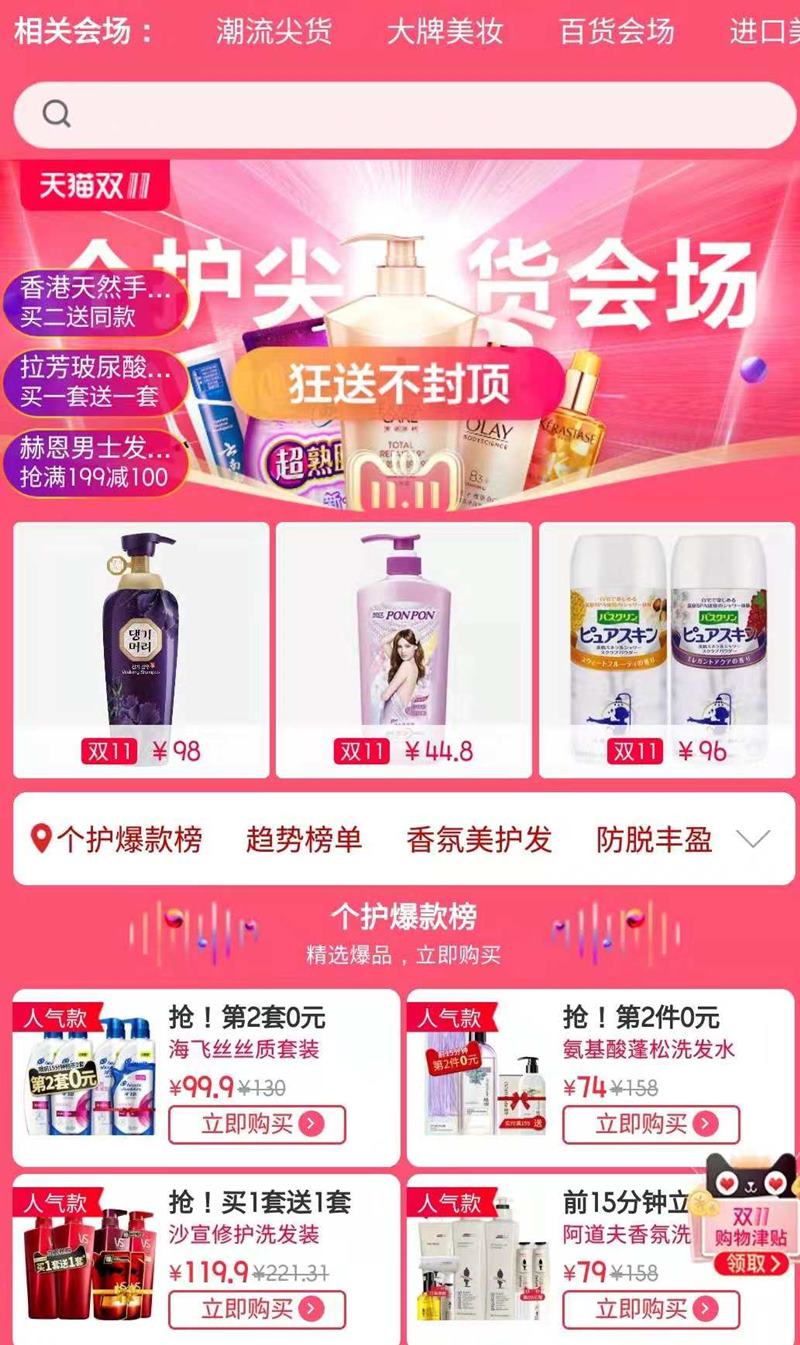Switch to the 香氛美护发 tab
The height and width of the screenshot is (1345, 800).
click(x=479, y=839)
